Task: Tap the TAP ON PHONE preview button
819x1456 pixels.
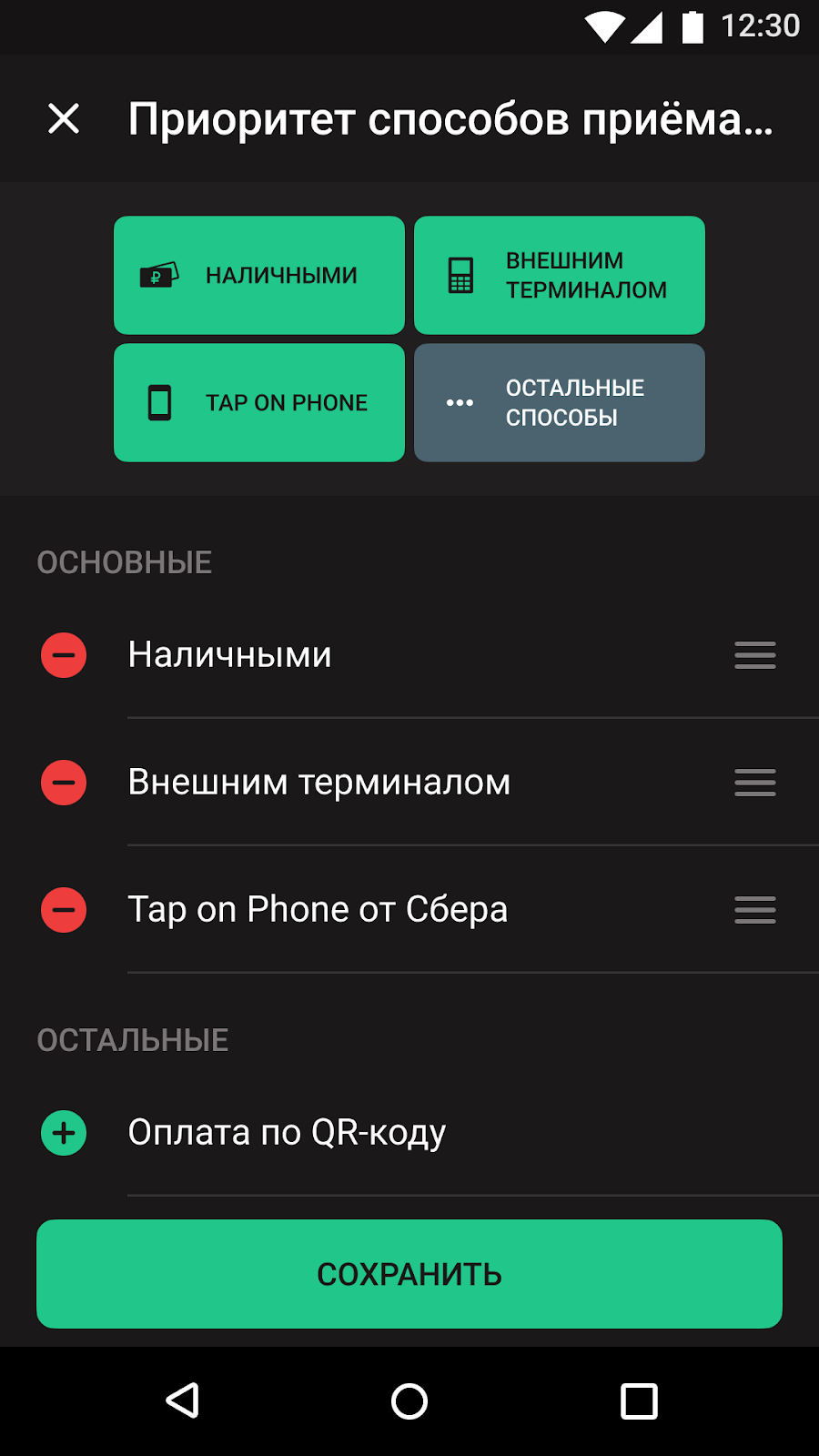Action: (259, 402)
